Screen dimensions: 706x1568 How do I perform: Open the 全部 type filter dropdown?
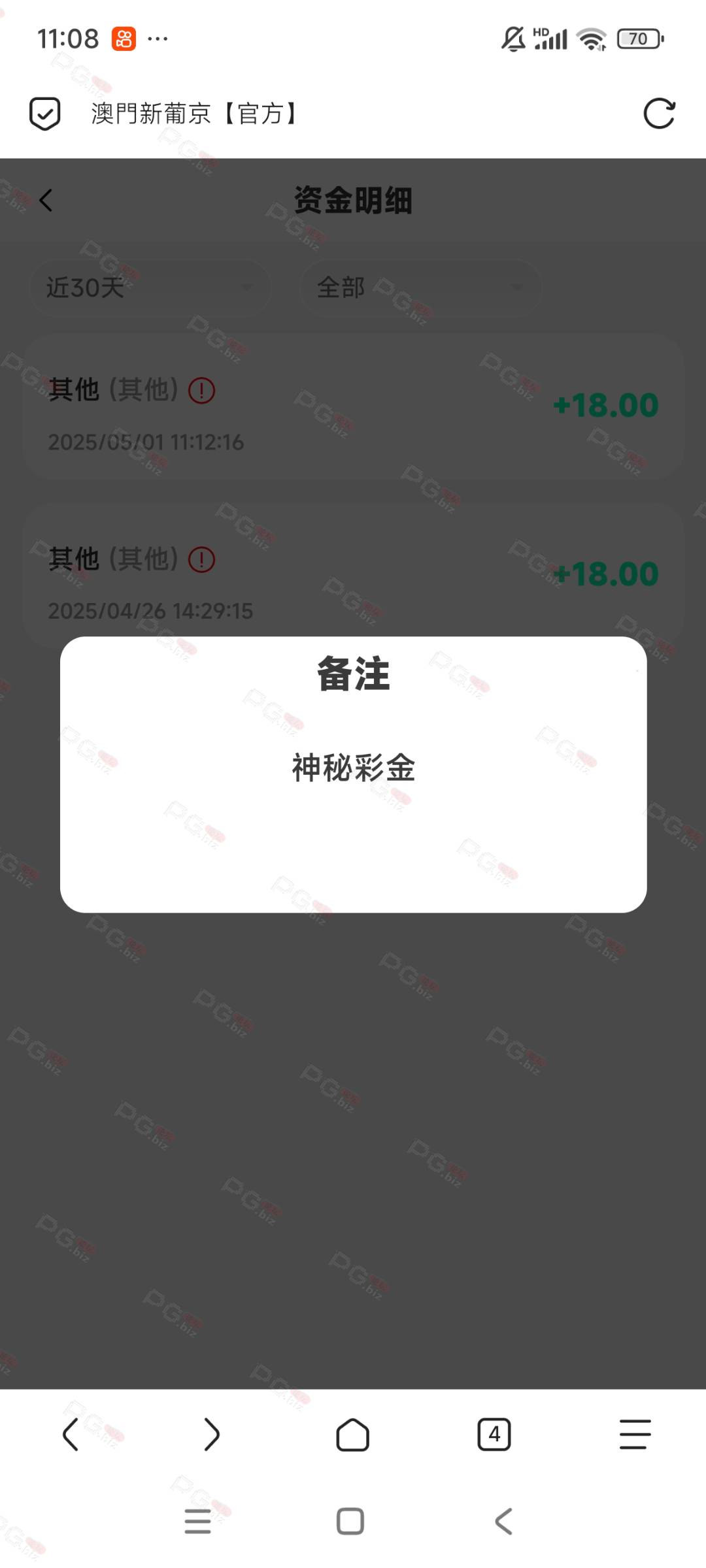(421, 287)
